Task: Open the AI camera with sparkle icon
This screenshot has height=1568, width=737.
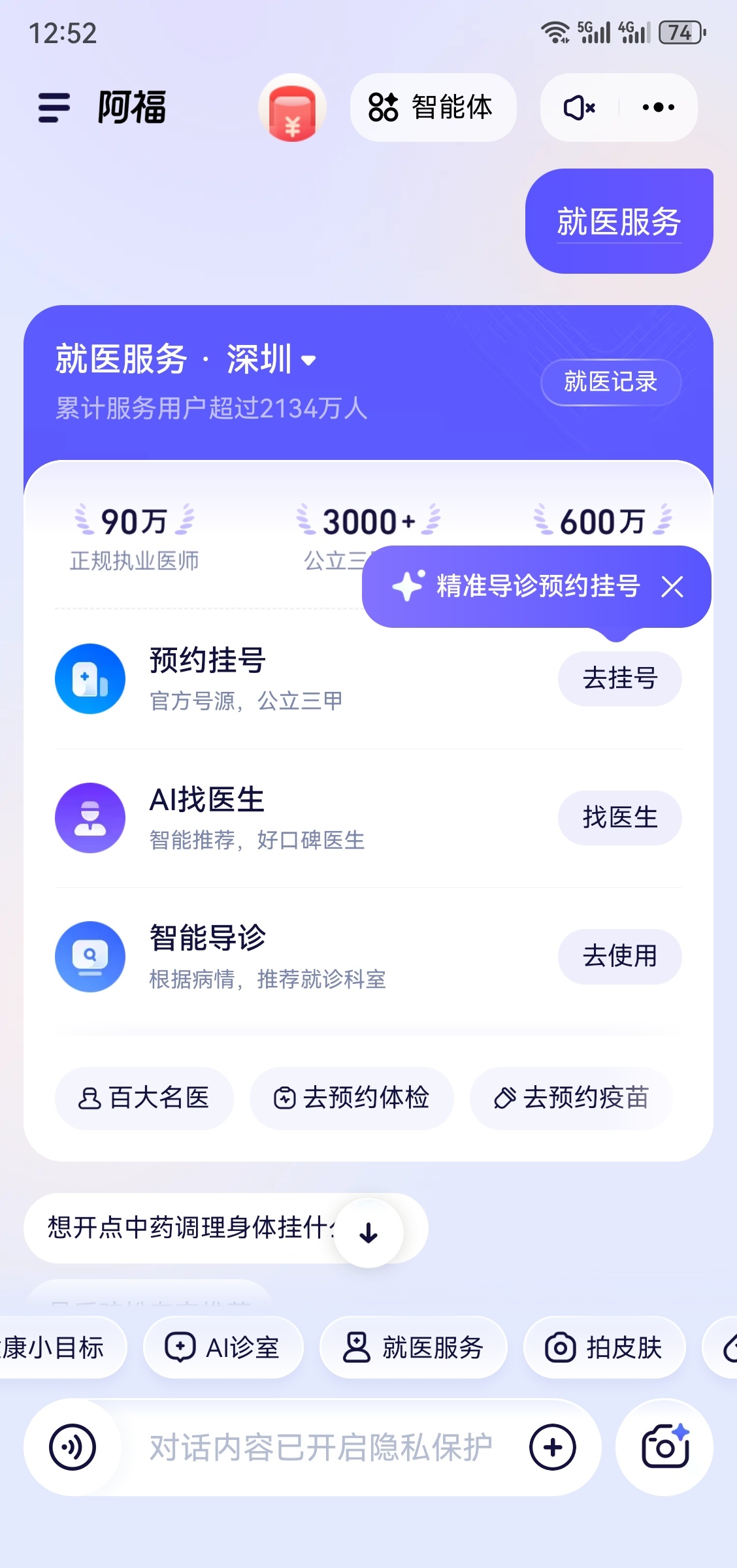Action: 664,1447
